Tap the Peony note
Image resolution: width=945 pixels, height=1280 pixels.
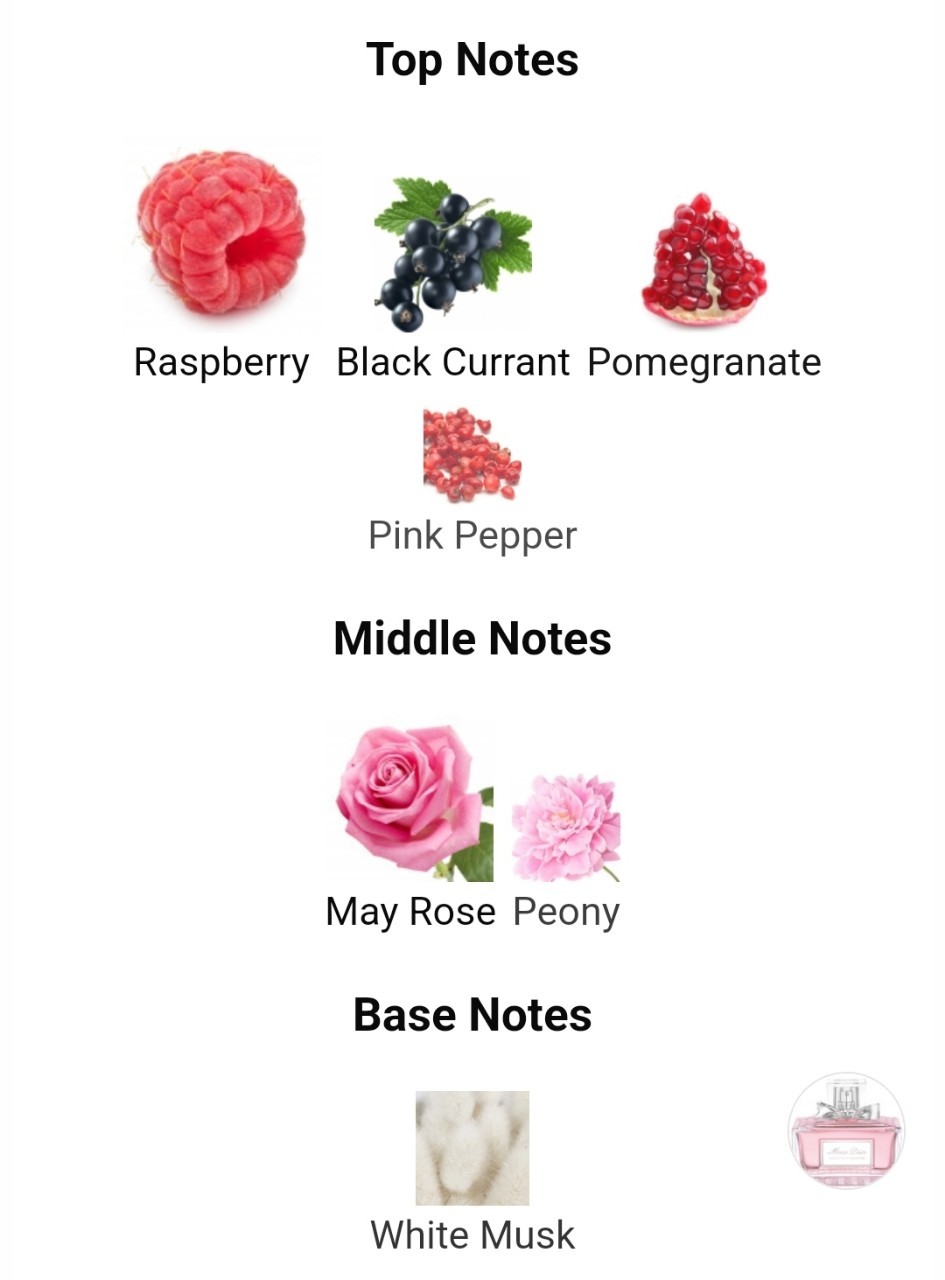tap(566, 828)
